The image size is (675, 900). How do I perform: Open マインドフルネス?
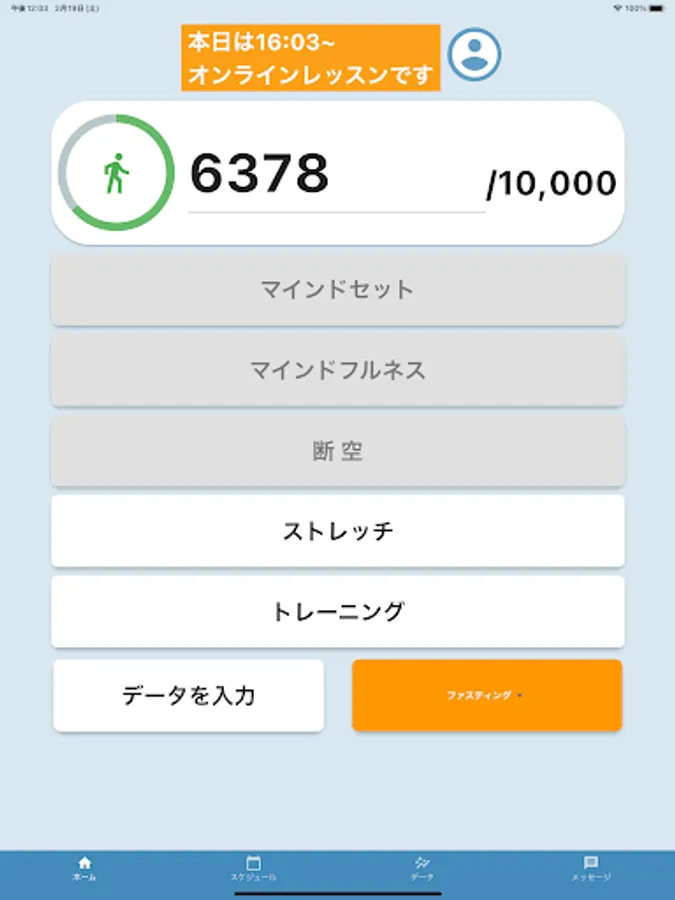click(x=338, y=370)
